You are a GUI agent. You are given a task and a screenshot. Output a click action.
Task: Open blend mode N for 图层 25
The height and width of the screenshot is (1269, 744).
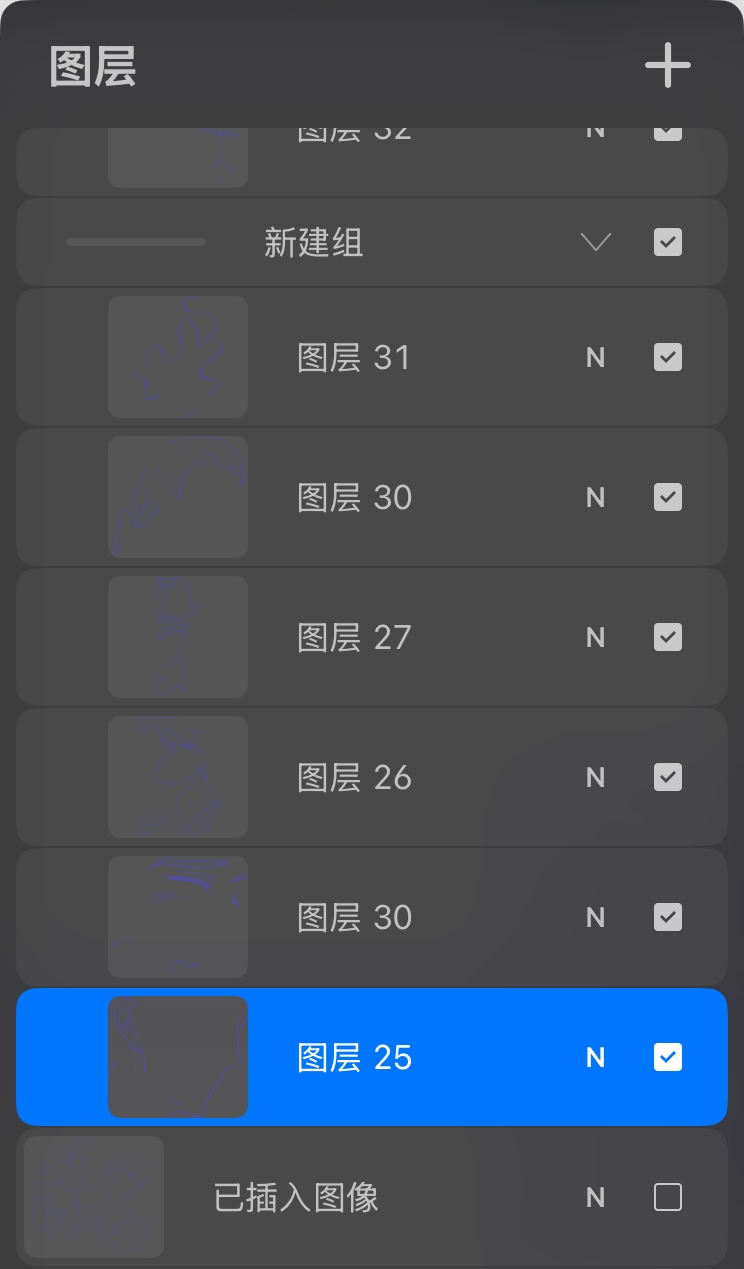tap(596, 1058)
